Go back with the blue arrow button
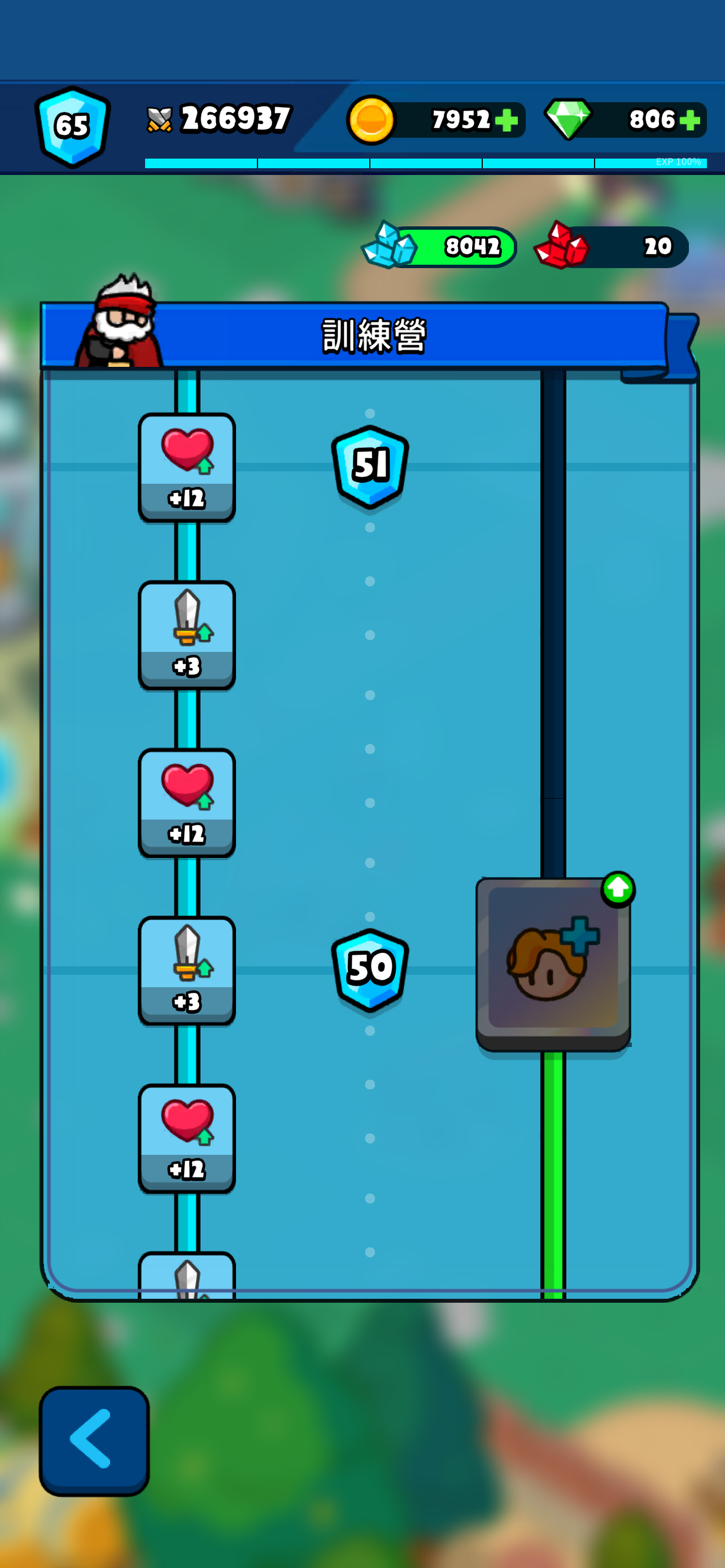The image size is (725, 1568). 94,1440
